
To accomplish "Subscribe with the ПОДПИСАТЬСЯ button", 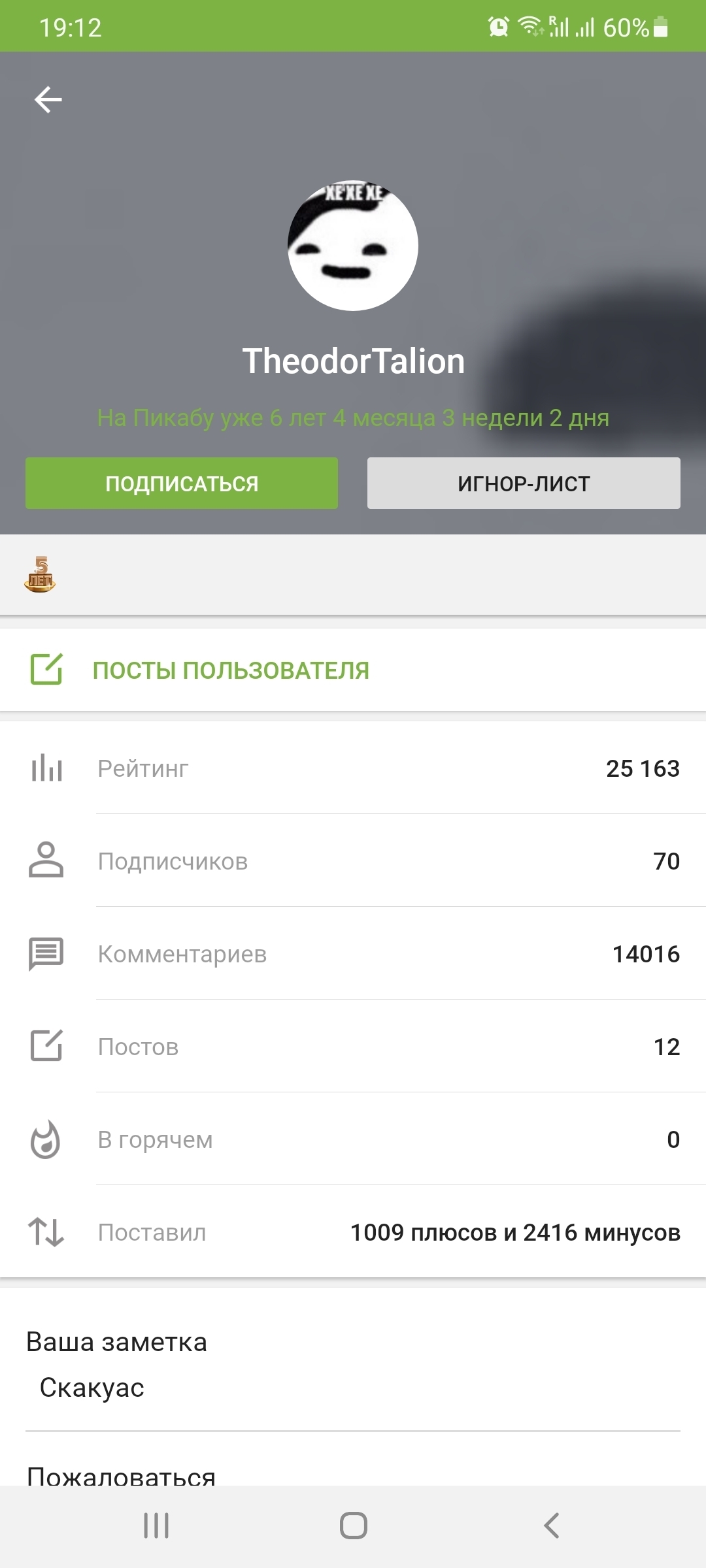I will click(182, 483).
